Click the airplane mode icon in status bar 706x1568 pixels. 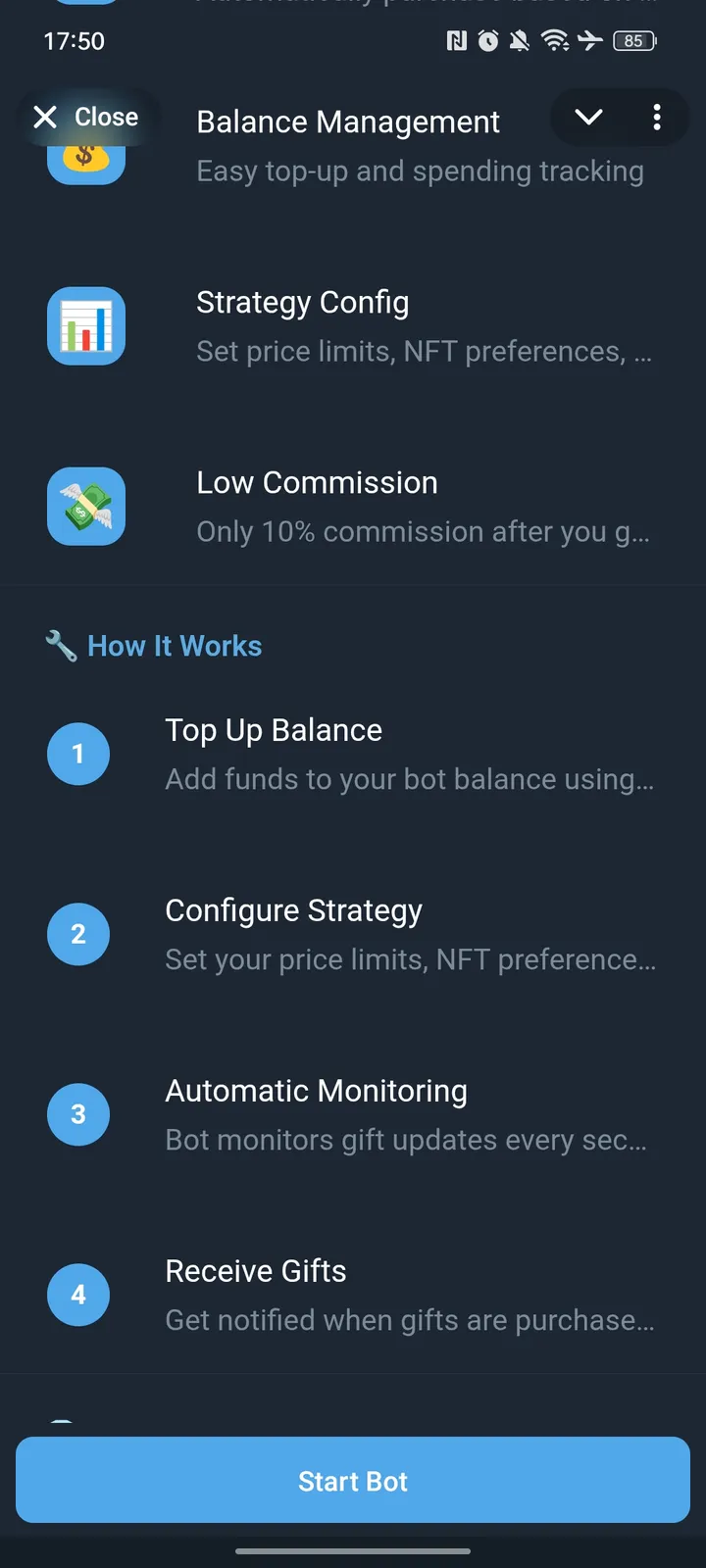click(589, 41)
